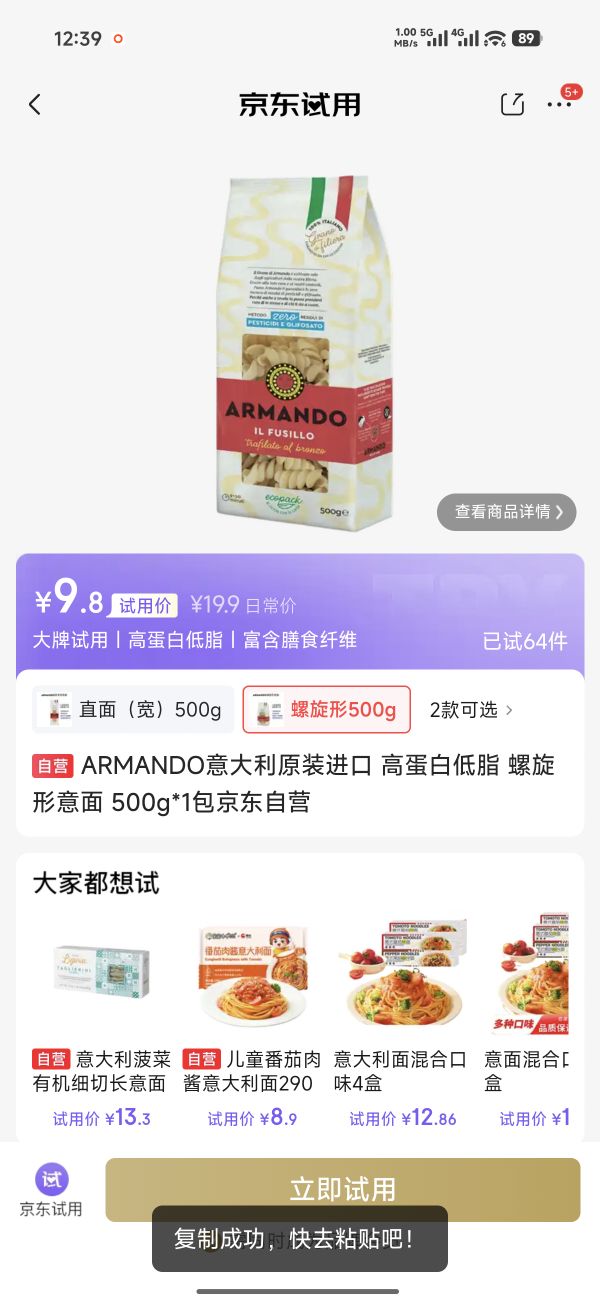600x1304 pixels.
Task: Go back using the top-left arrow
Action: coord(35,104)
